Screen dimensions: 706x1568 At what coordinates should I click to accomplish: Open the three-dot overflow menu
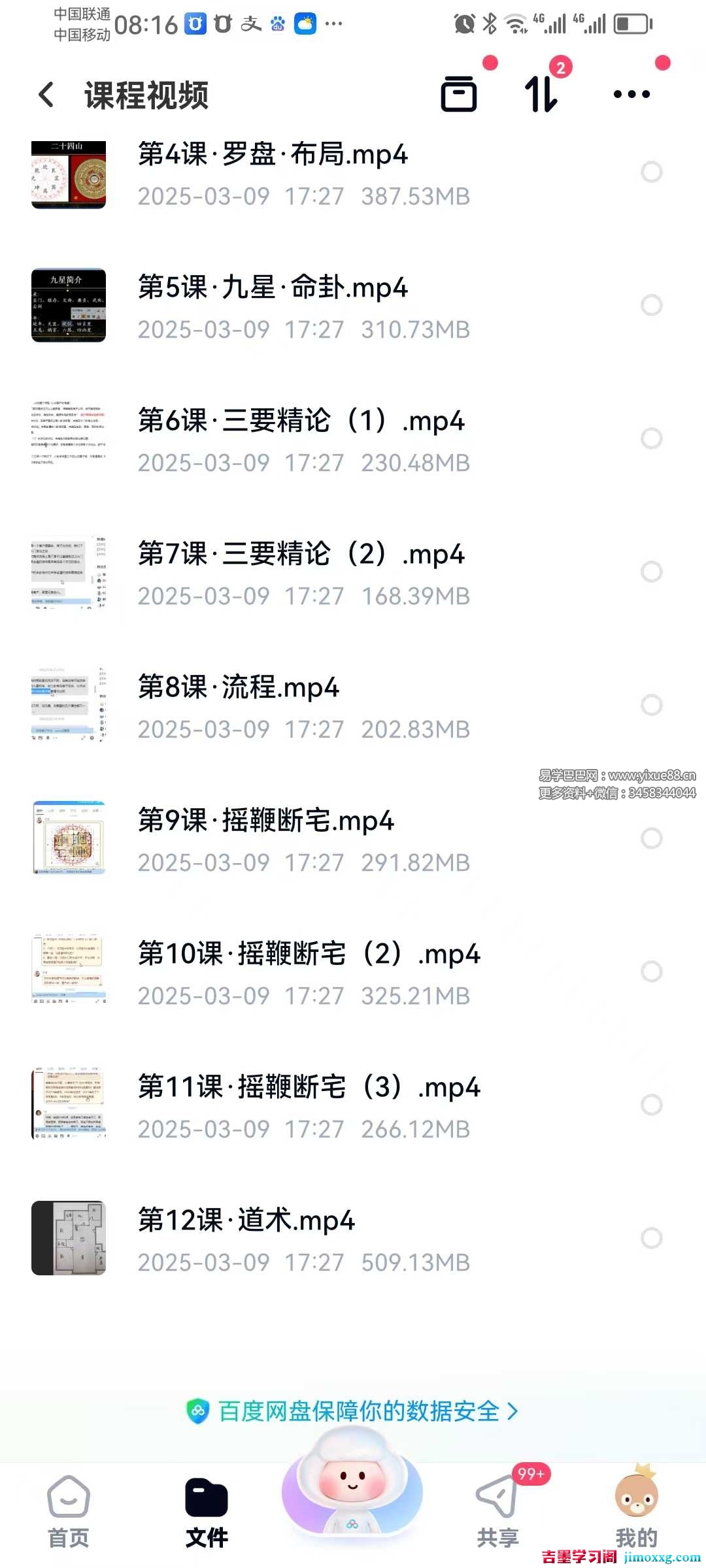pos(631,94)
